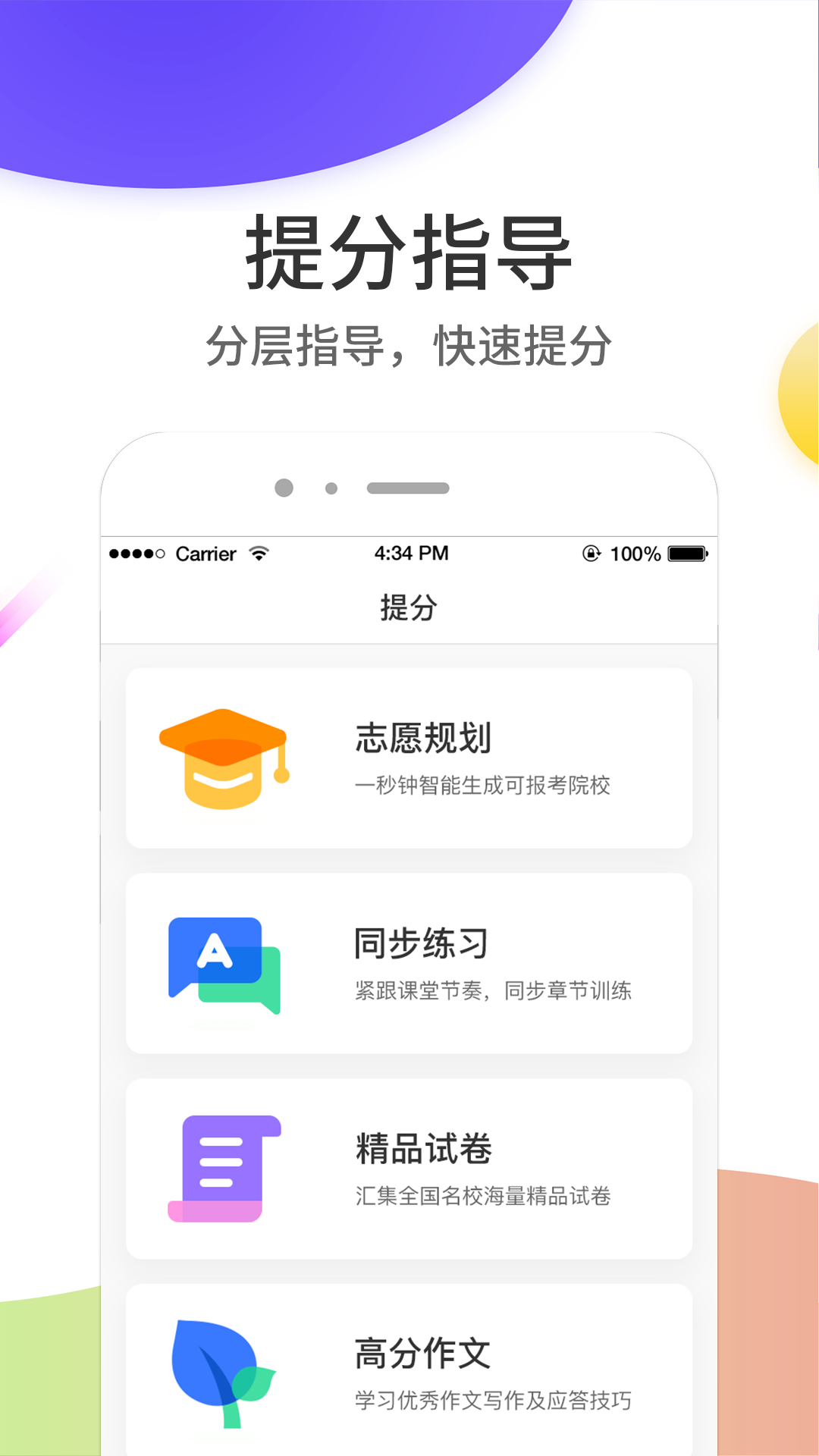Tap the chat bubbles icon for 同步练习
This screenshot has width=819, height=1456.
pyautogui.click(x=224, y=963)
